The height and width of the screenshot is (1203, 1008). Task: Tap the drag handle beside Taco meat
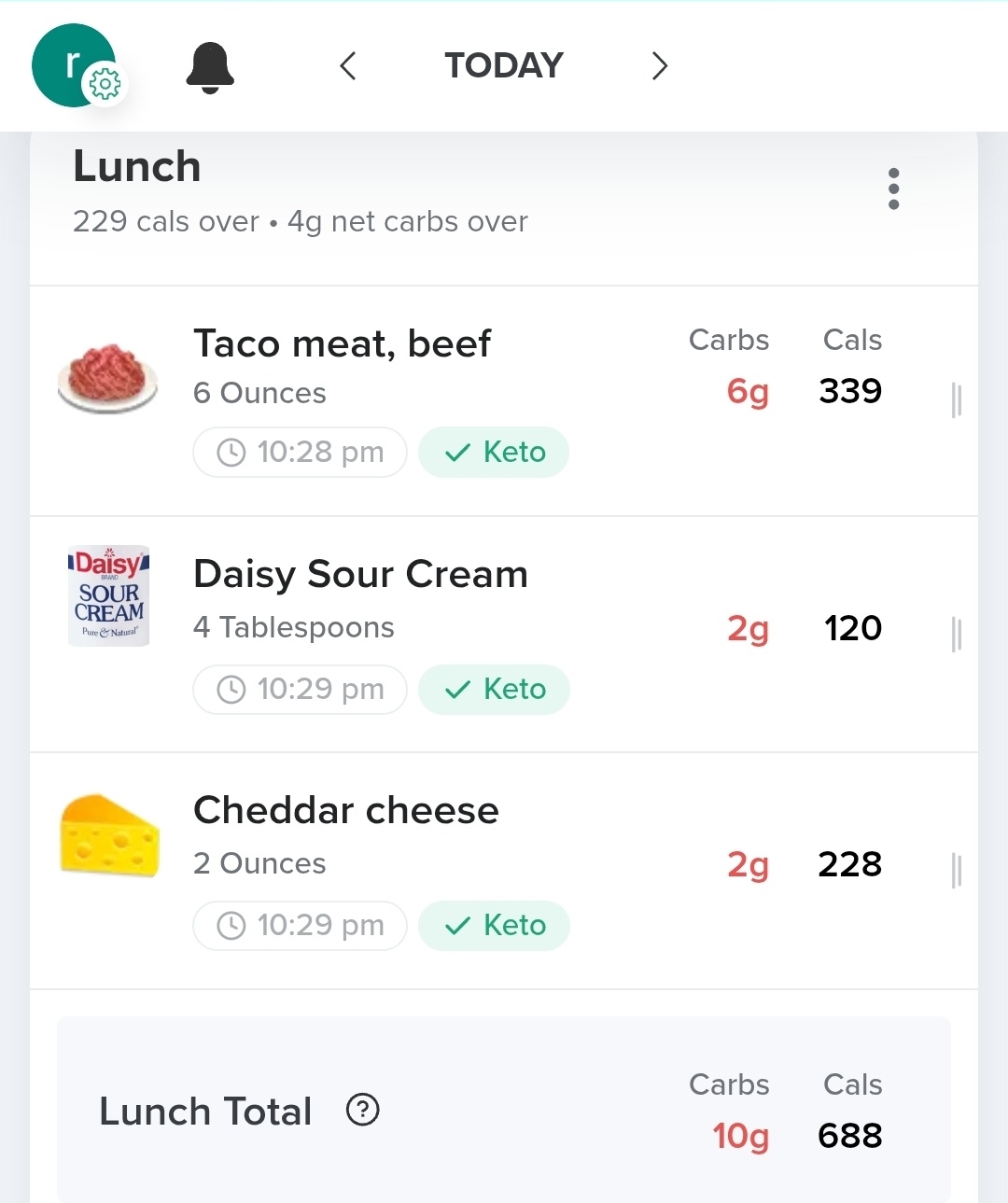pos(956,400)
